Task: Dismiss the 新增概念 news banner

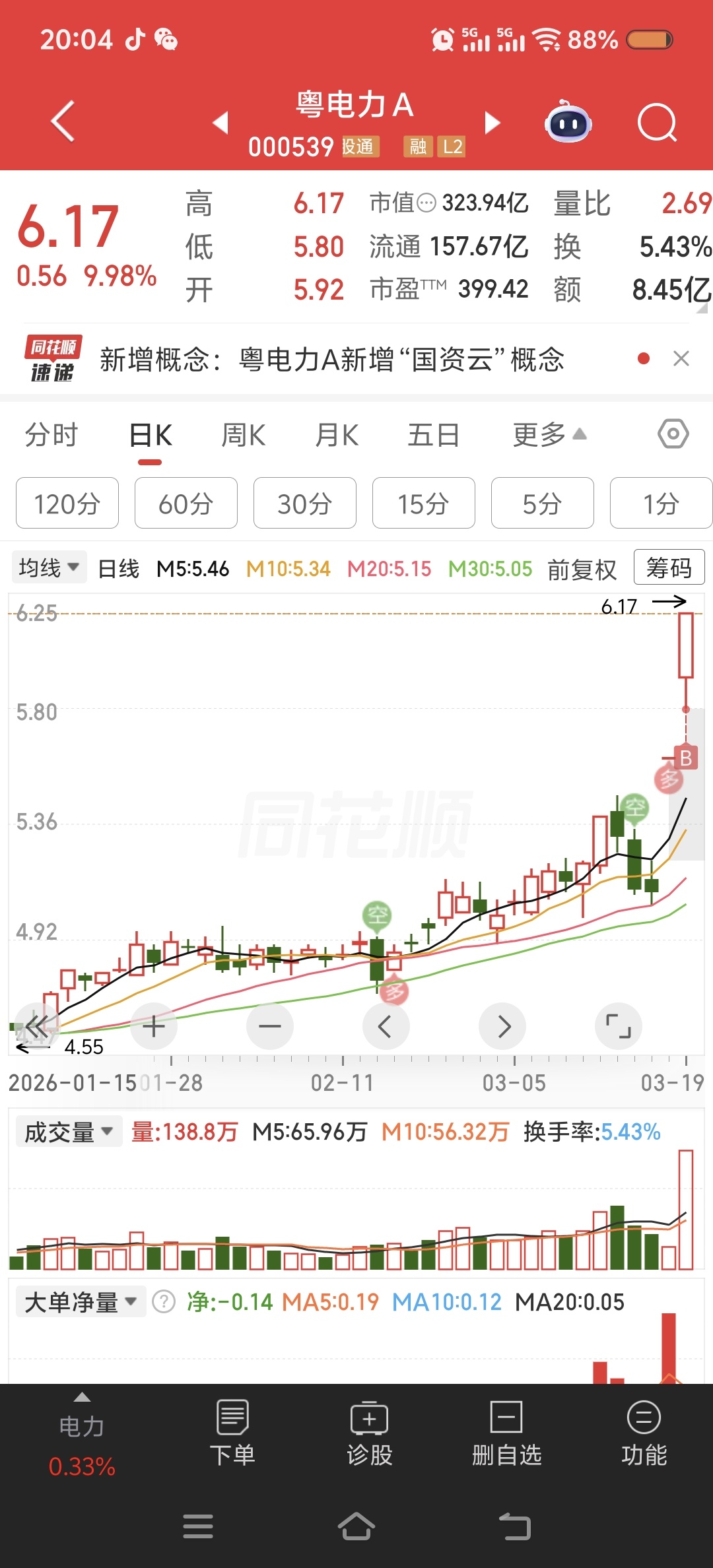Action: coord(681,358)
